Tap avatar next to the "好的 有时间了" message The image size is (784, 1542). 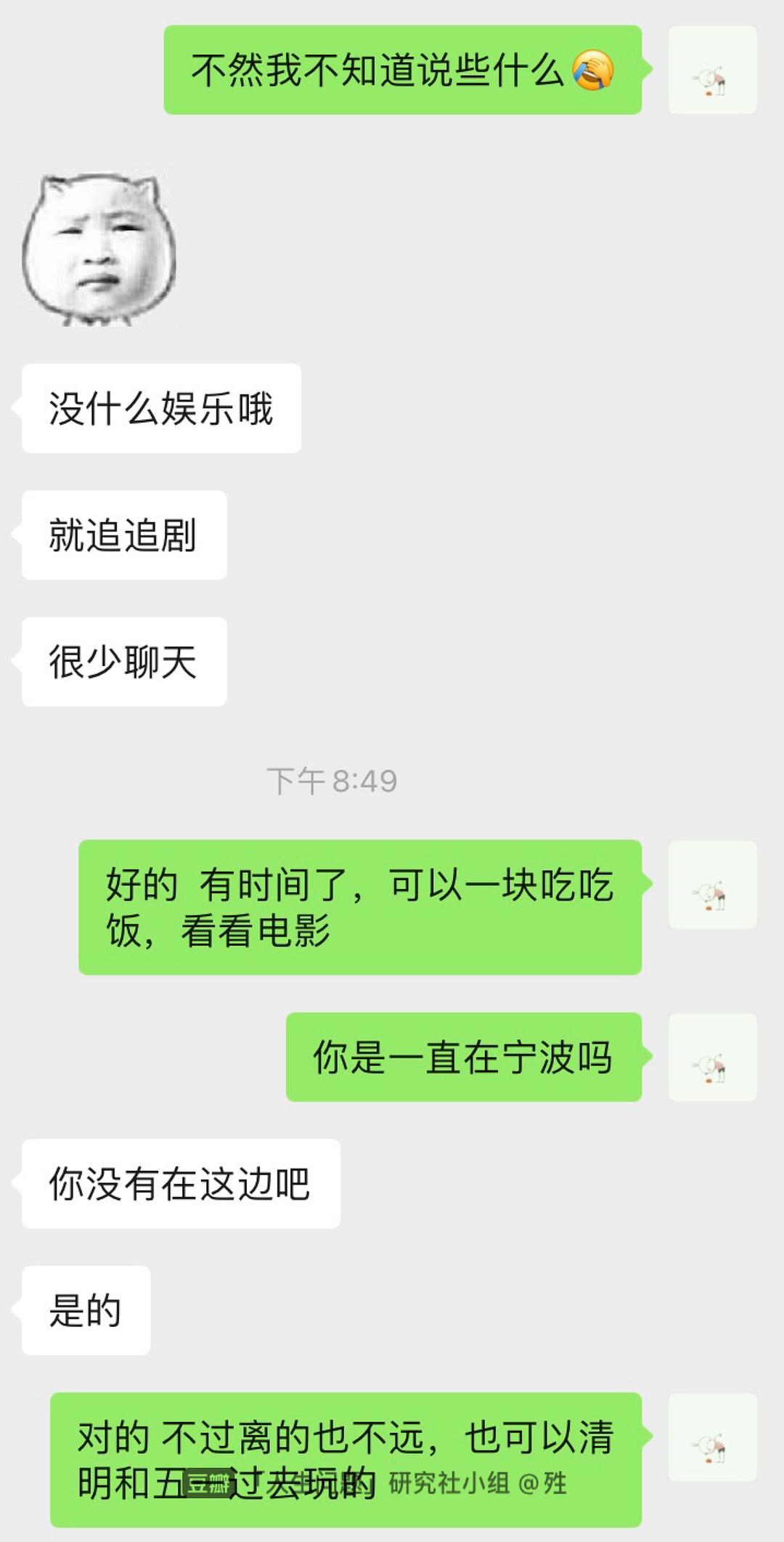pyautogui.click(x=712, y=884)
